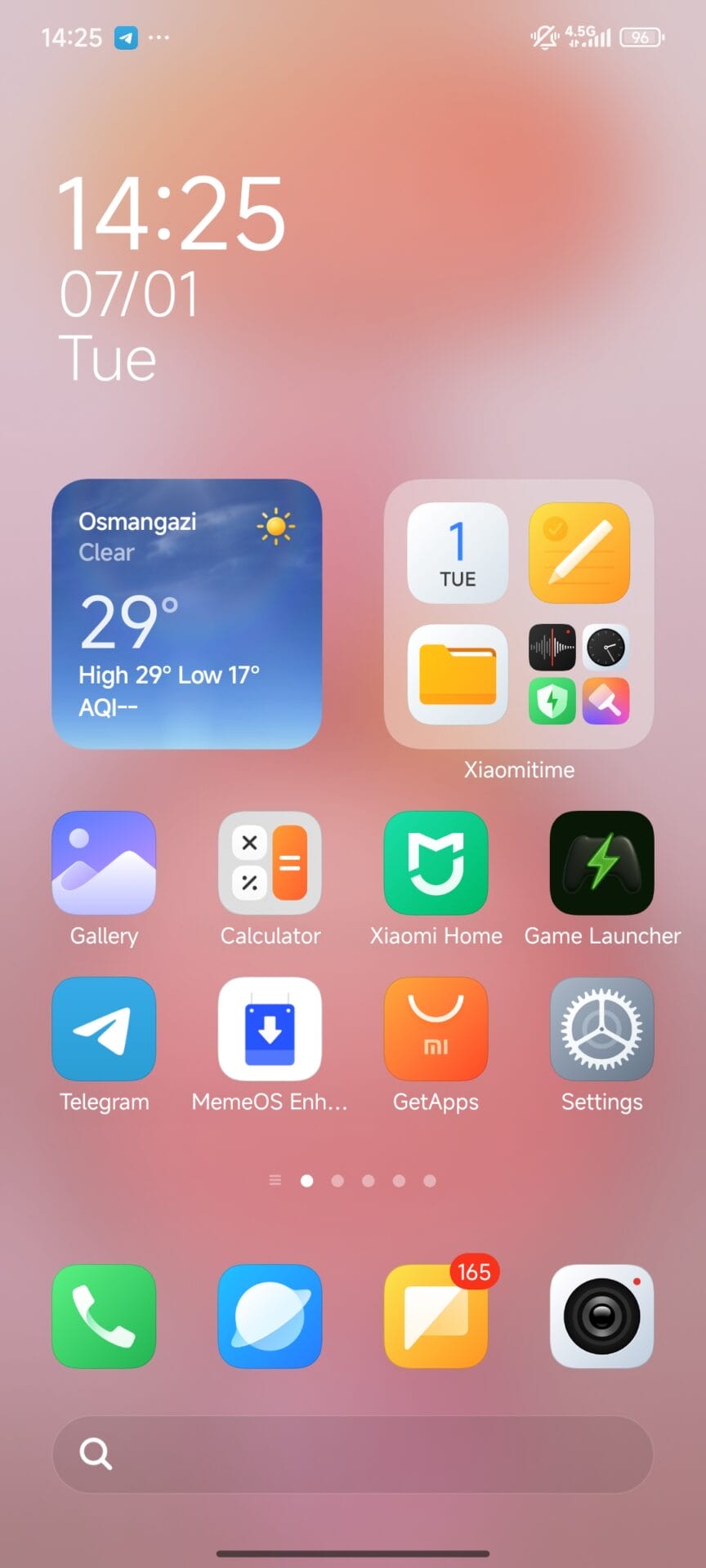Open the Notes app in Xiaomitime folder
Image resolution: width=706 pixels, height=1568 pixels.
[x=579, y=553]
